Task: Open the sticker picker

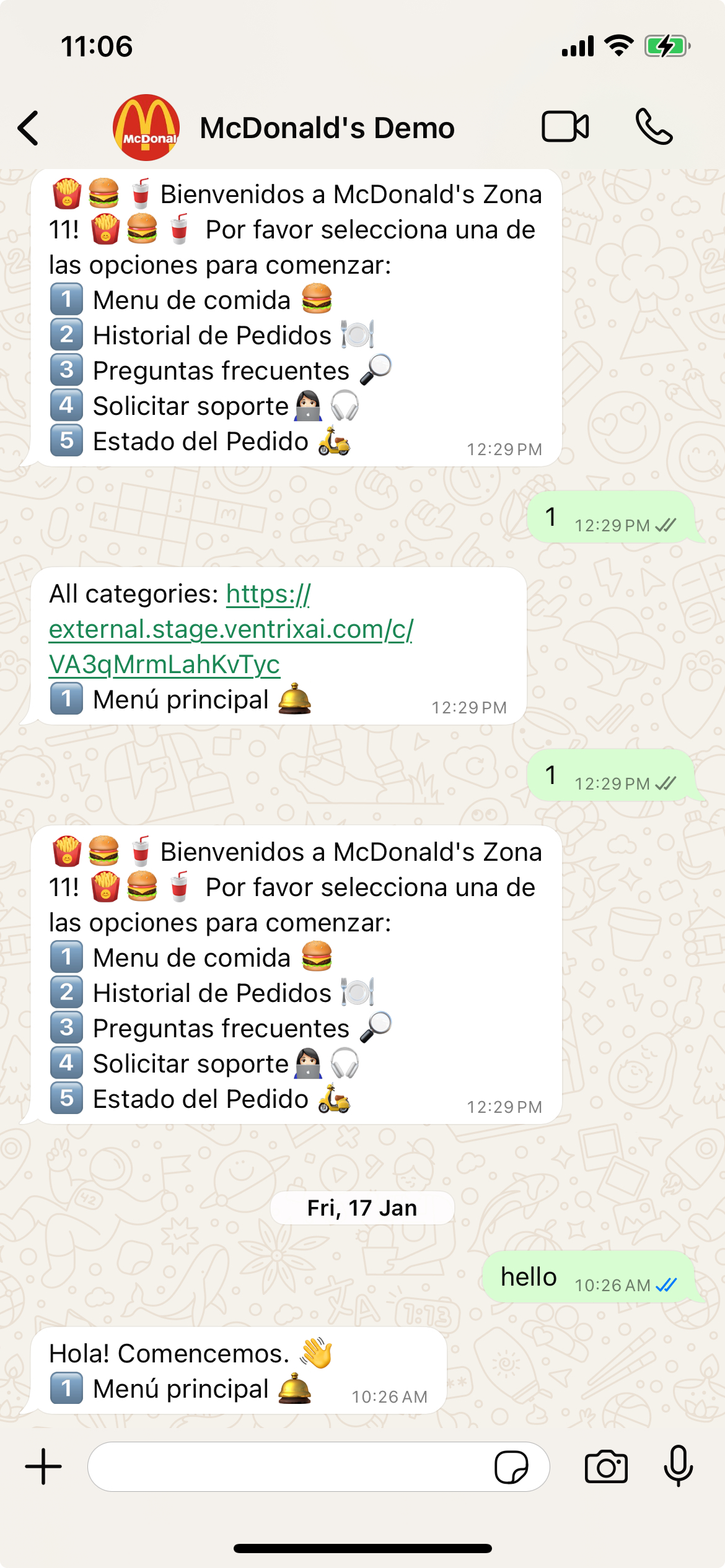Action: [511, 1466]
